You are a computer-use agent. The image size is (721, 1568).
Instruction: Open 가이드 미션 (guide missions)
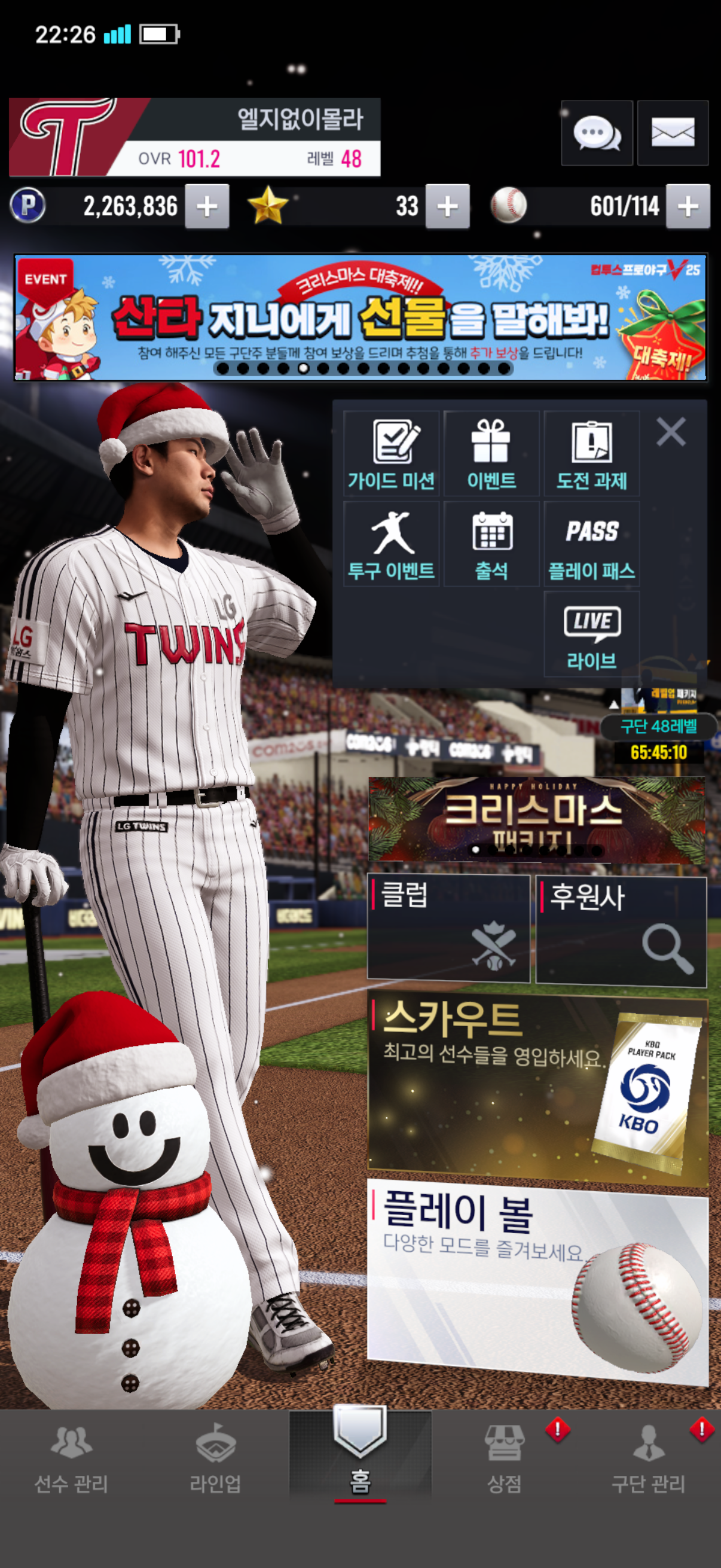391,453
